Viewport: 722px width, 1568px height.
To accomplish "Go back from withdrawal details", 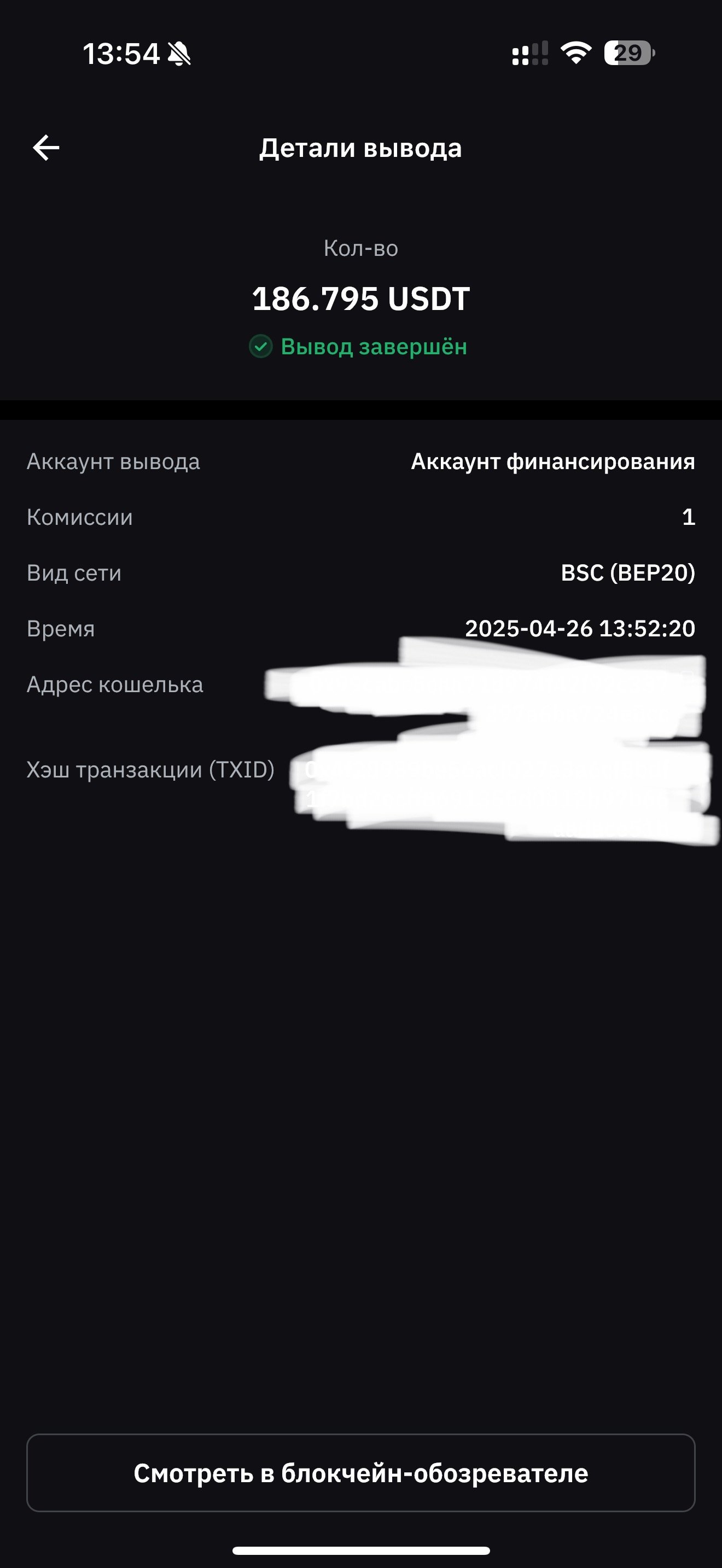I will point(45,148).
